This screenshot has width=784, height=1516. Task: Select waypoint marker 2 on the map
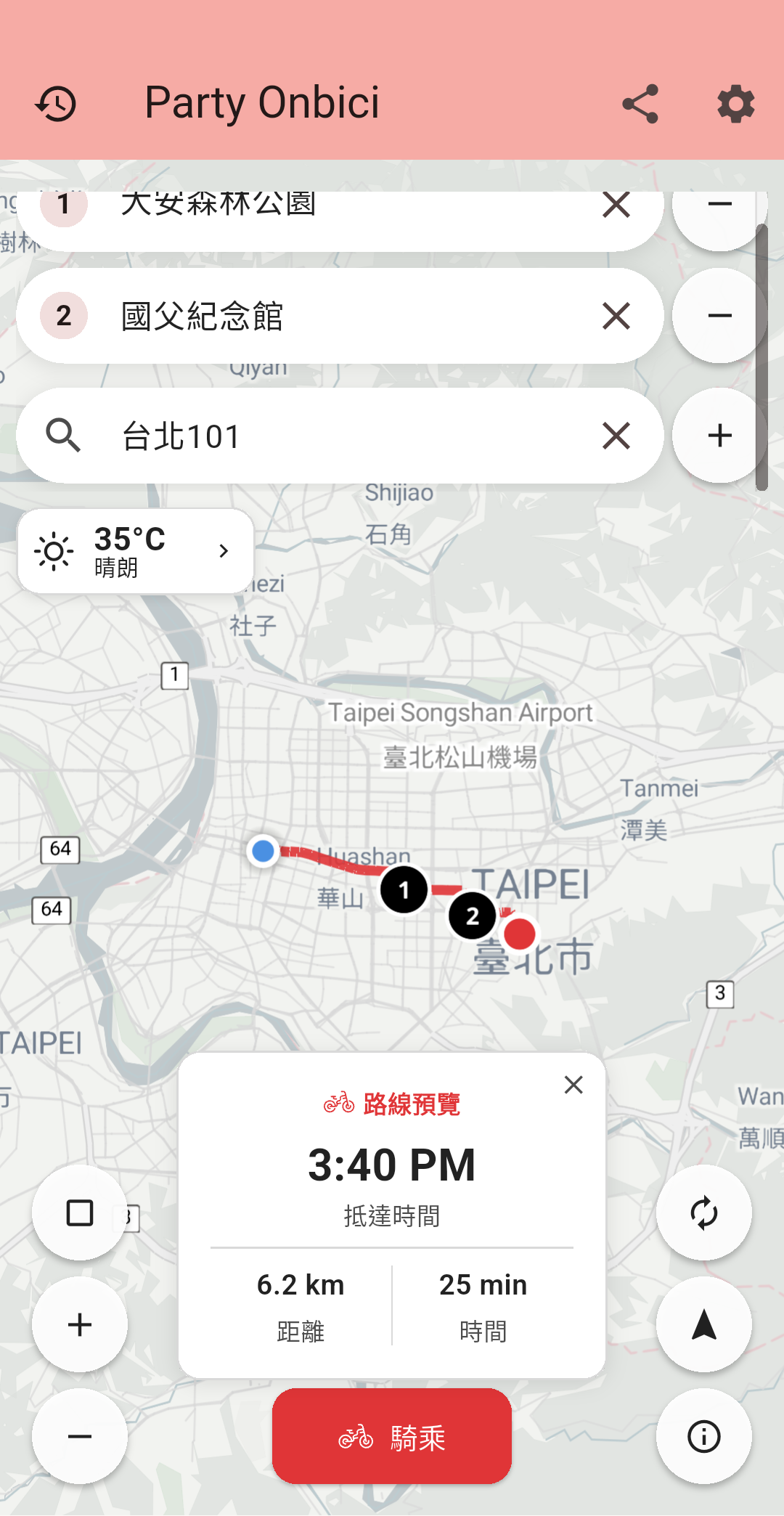[x=472, y=916]
